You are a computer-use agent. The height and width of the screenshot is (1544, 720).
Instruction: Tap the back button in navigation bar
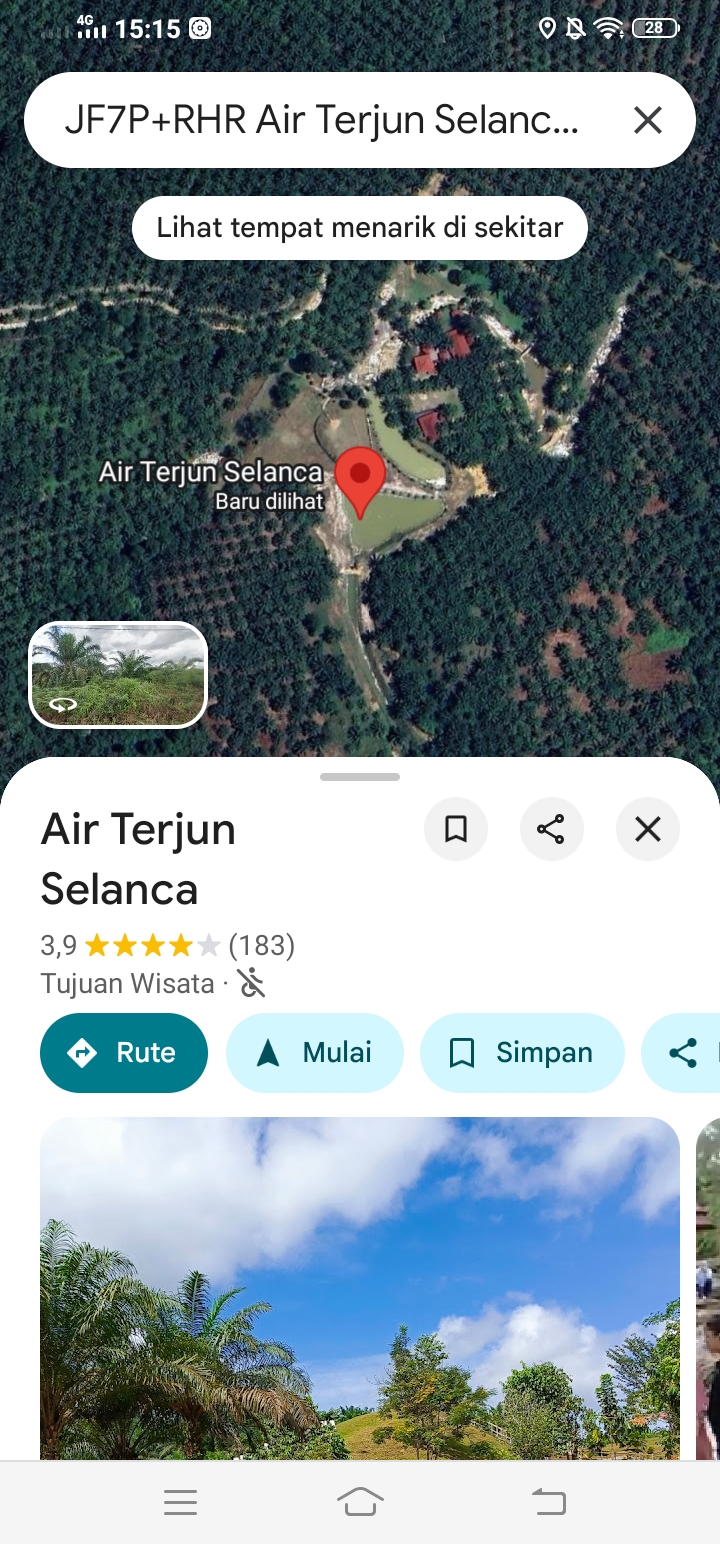(x=547, y=1501)
